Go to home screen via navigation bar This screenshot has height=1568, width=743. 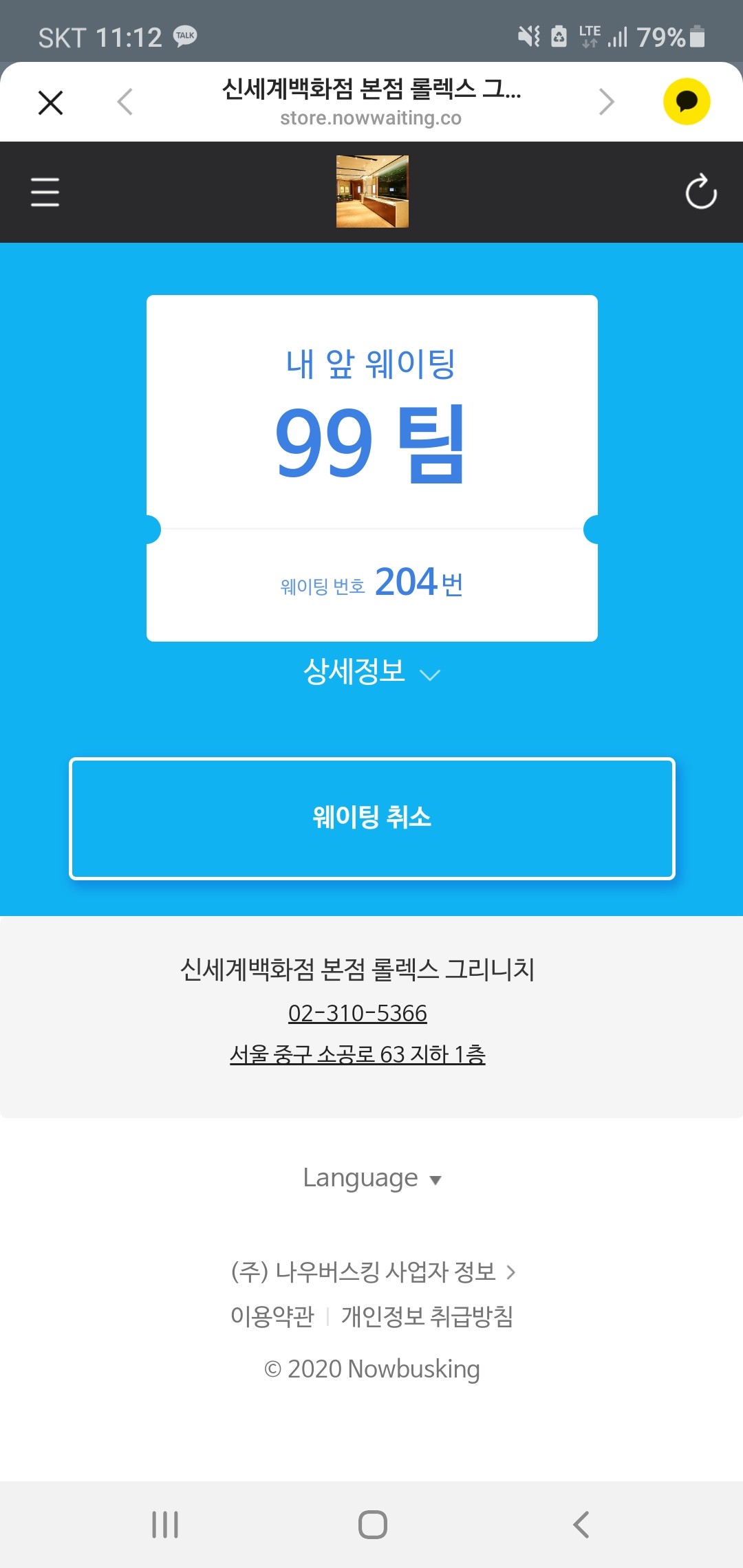pyautogui.click(x=372, y=1525)
